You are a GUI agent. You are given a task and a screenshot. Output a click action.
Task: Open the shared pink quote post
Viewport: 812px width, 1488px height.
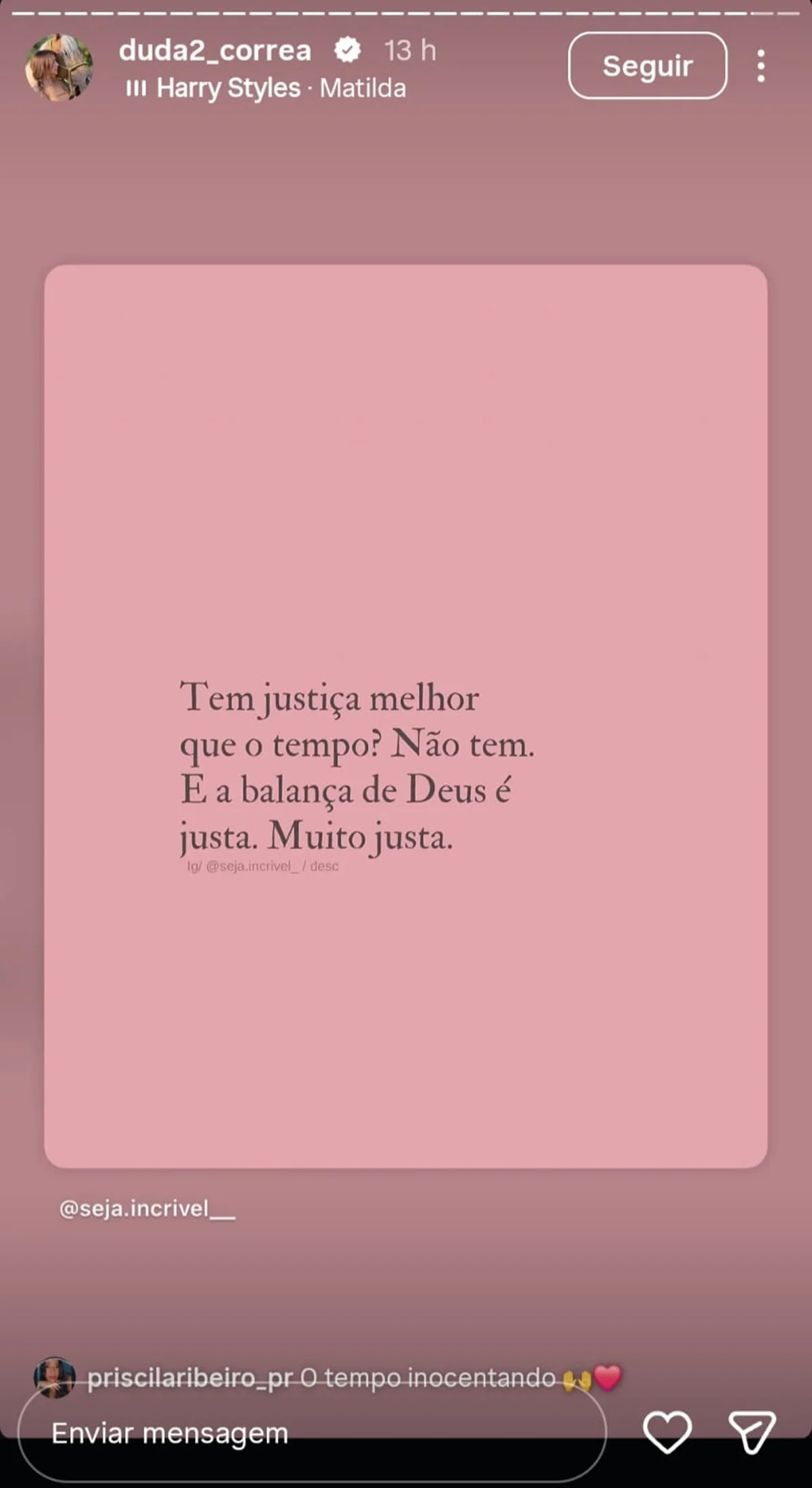(406, 716)
